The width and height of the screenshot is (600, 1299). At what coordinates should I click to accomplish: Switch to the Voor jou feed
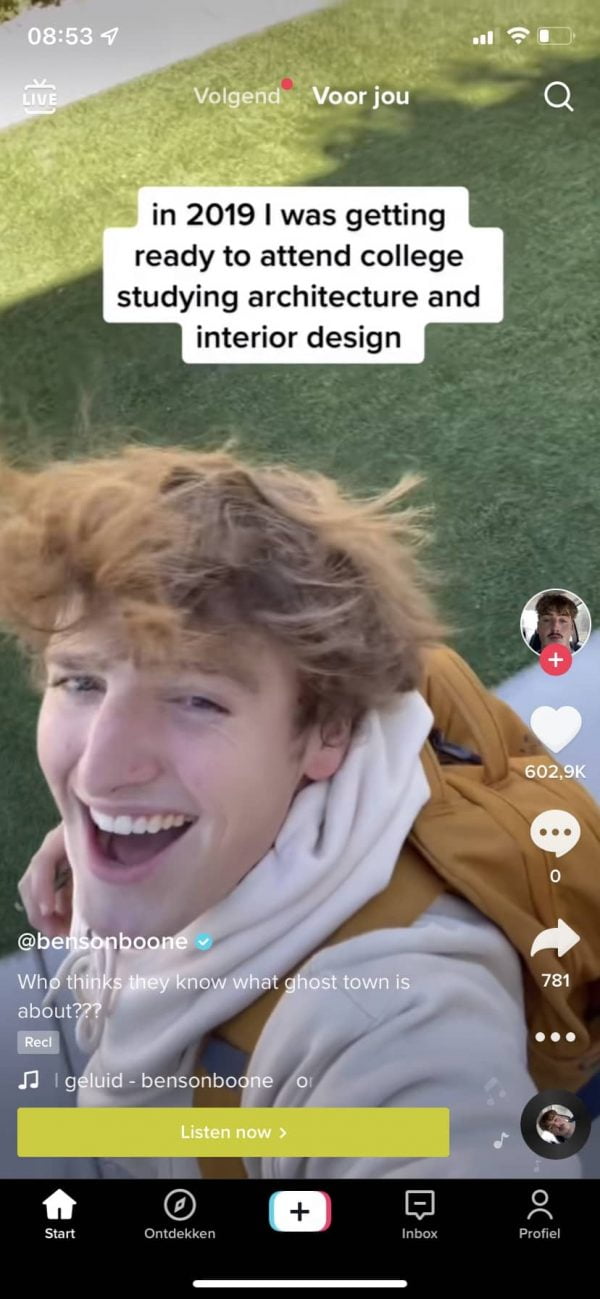pos(360,96)
